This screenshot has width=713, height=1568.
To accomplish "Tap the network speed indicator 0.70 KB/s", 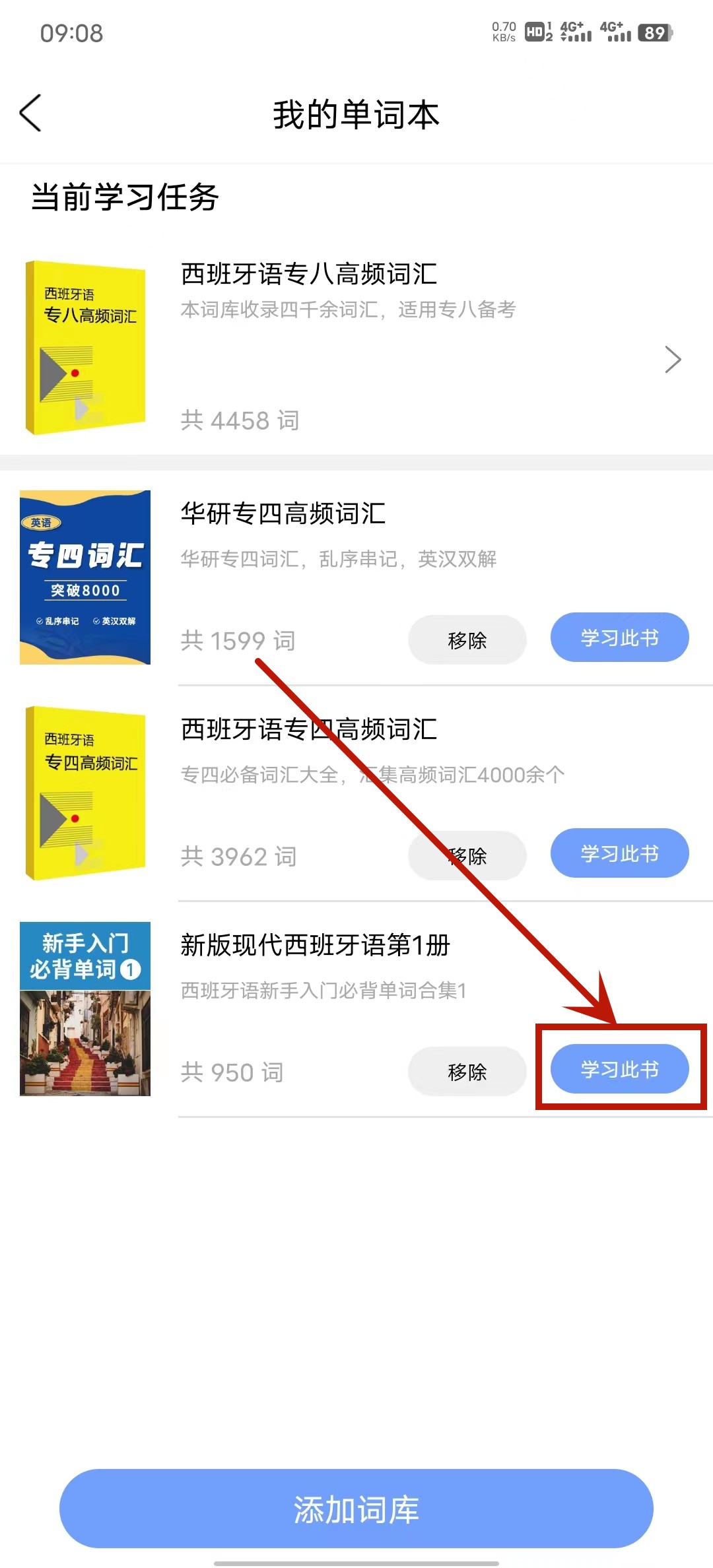I will point(503,30).
